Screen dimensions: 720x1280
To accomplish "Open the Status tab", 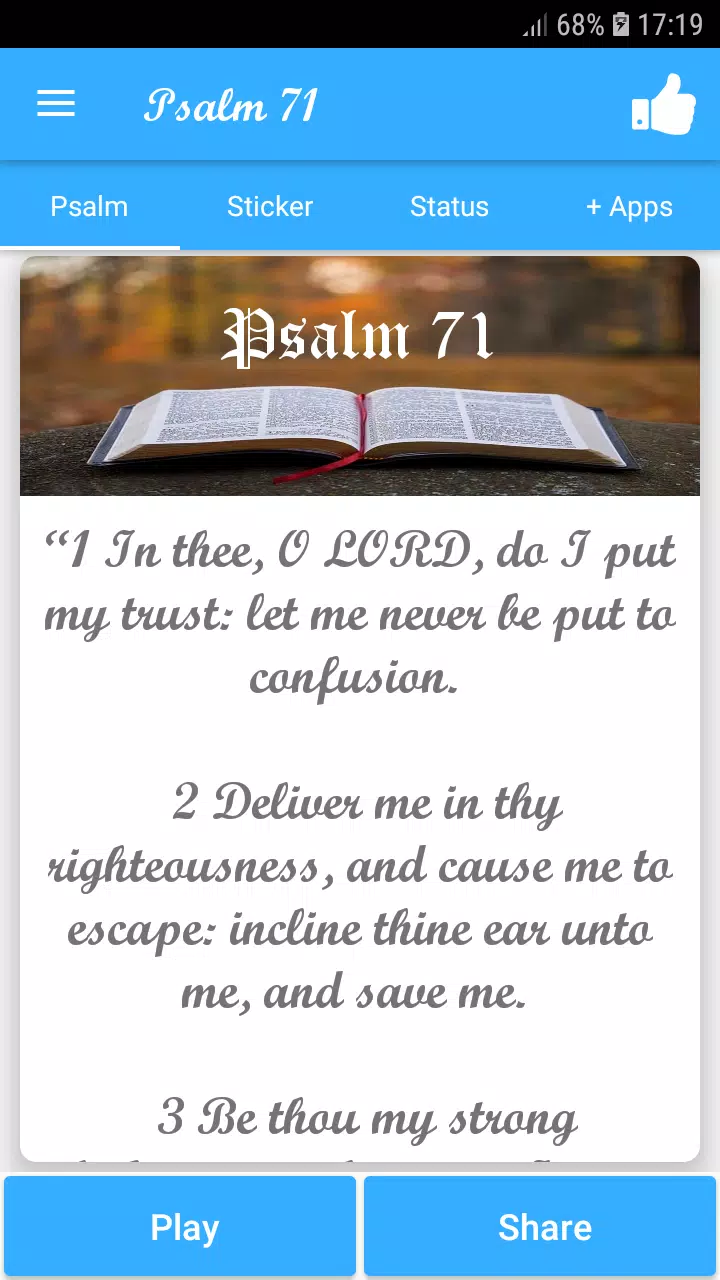I will [x=449, y=207].
